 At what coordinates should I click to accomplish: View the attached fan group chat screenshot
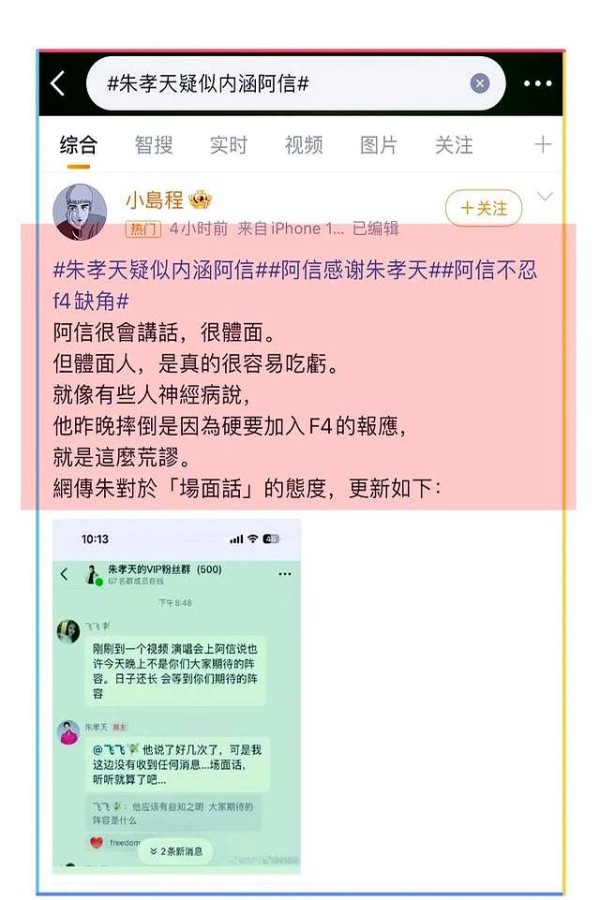[x=177, y=695]
